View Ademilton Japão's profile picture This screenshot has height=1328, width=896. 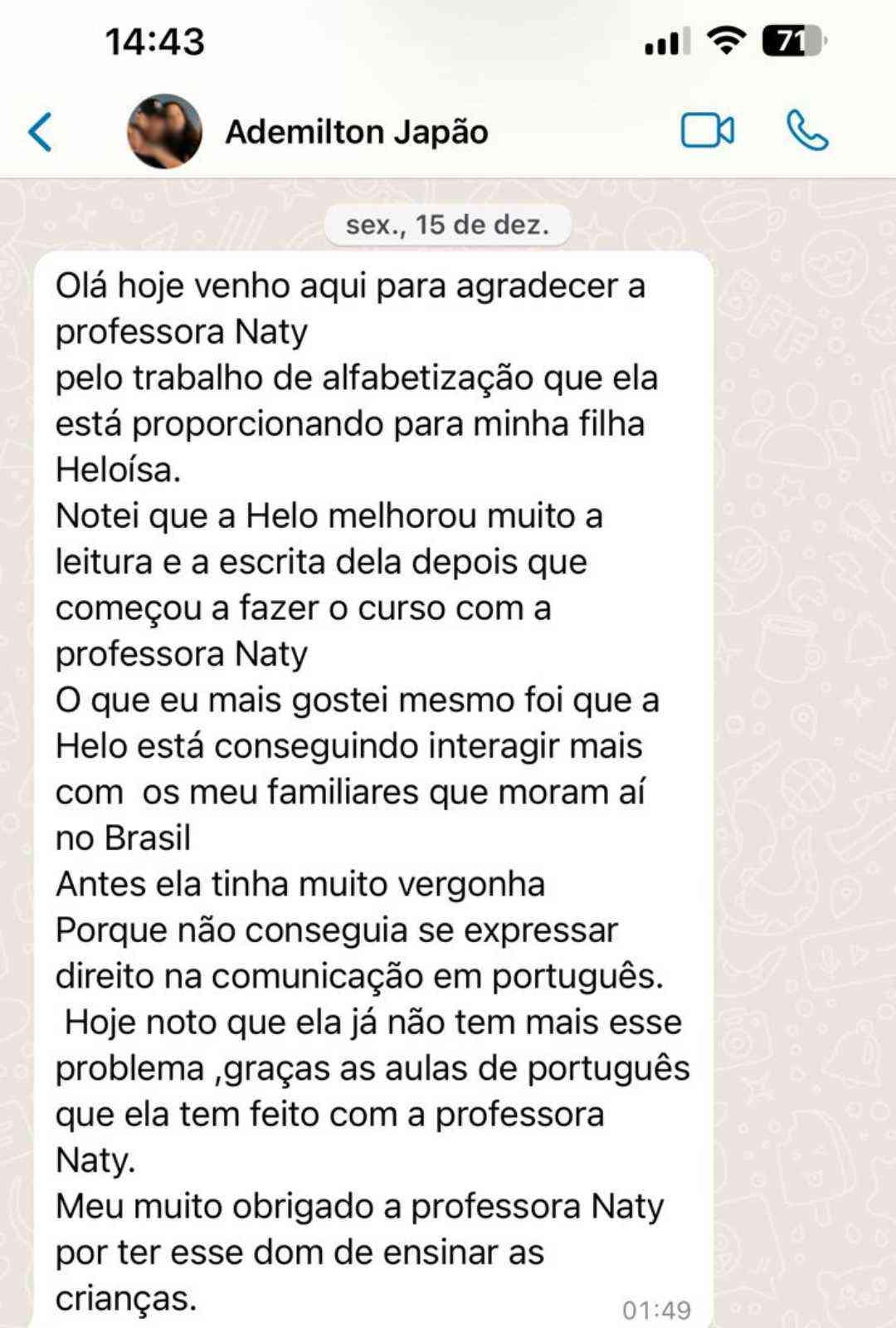pos(164,131)
